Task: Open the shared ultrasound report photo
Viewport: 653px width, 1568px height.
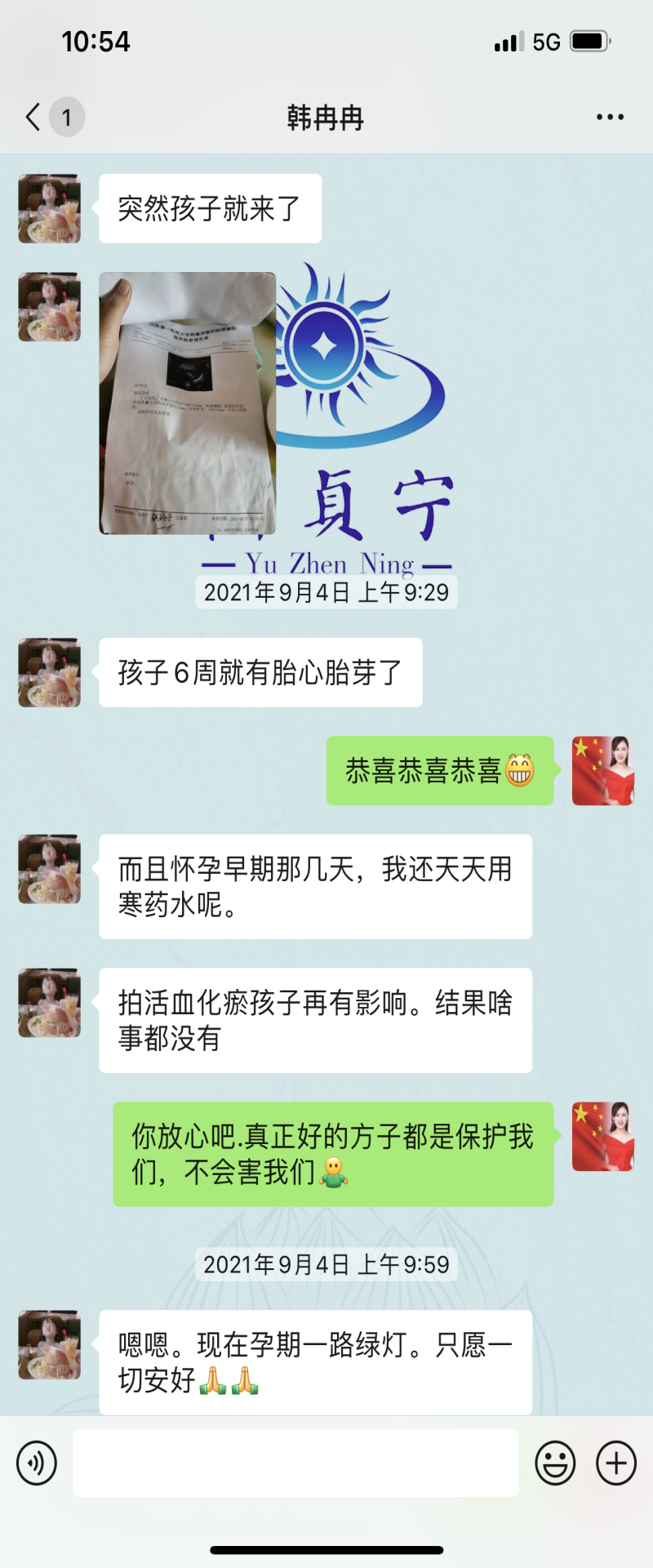Action: 187,403
